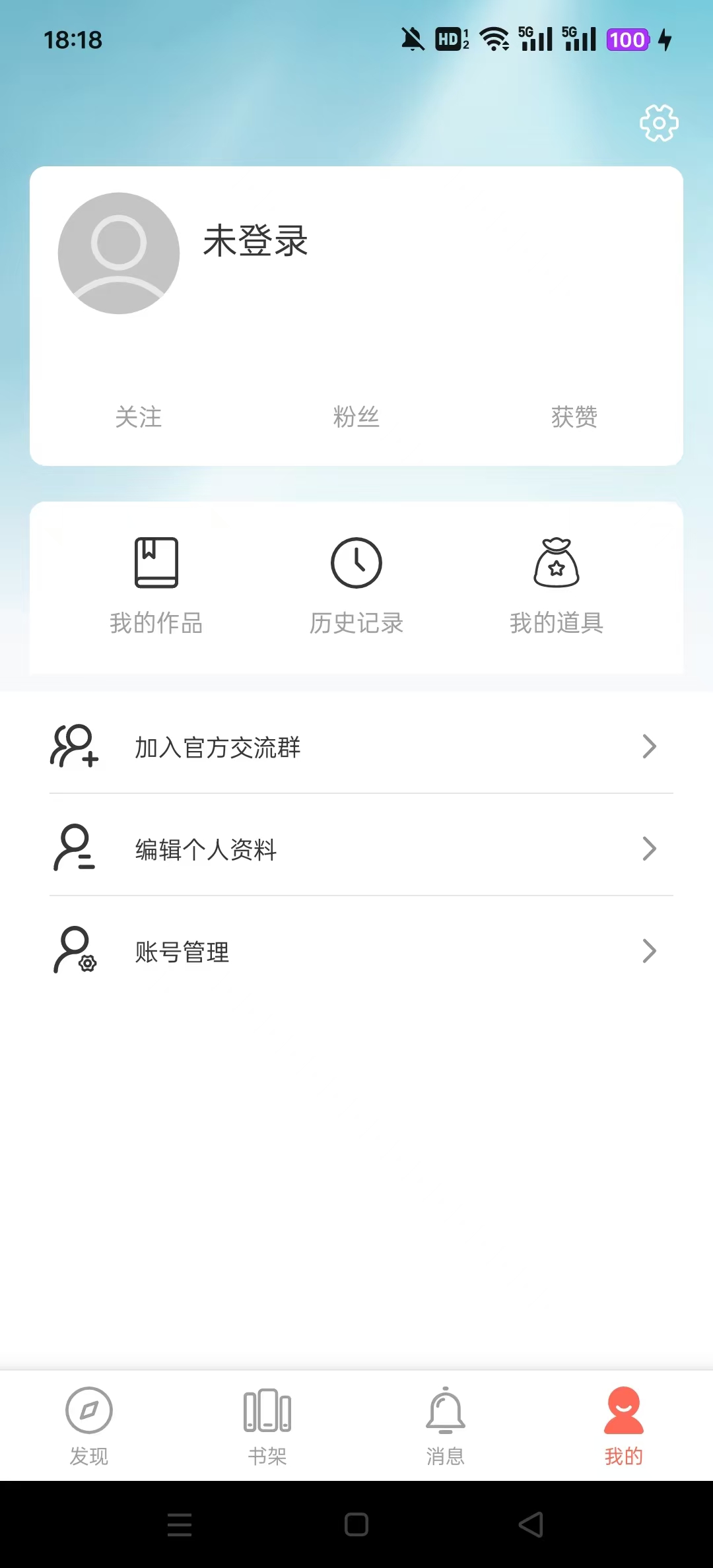Tap 未登录 to sign in
The height and width of the screenshot is (1568, 713).
[254, 242]
